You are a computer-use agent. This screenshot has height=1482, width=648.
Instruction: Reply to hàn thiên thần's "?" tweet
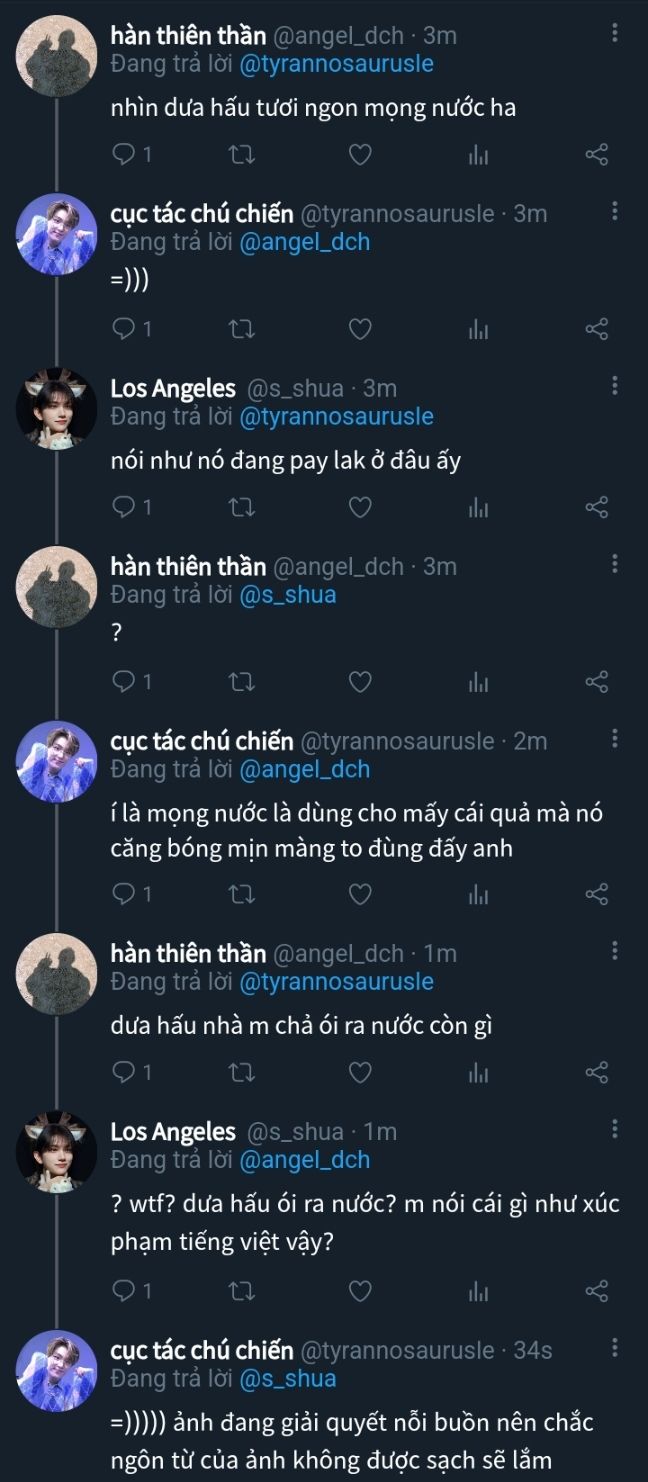click(124, 682)
